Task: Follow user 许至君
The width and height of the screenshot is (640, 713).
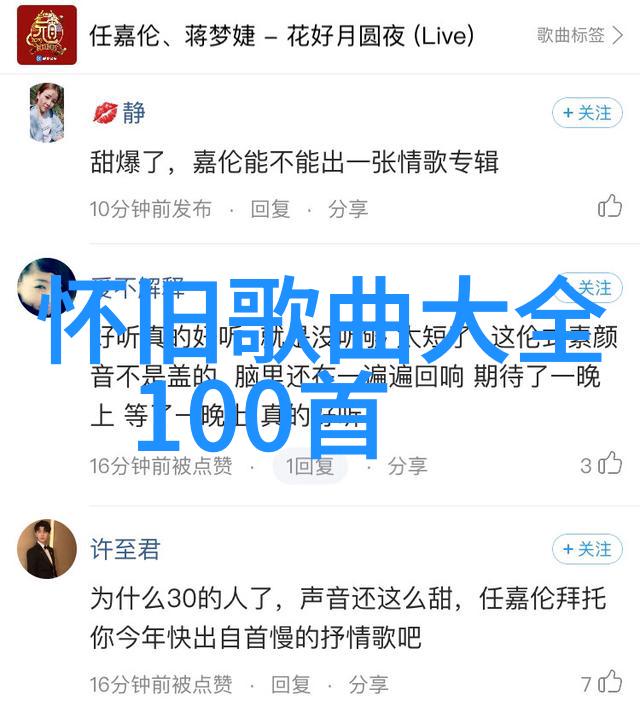Action: pyautogui.click(x=587, y=549)
